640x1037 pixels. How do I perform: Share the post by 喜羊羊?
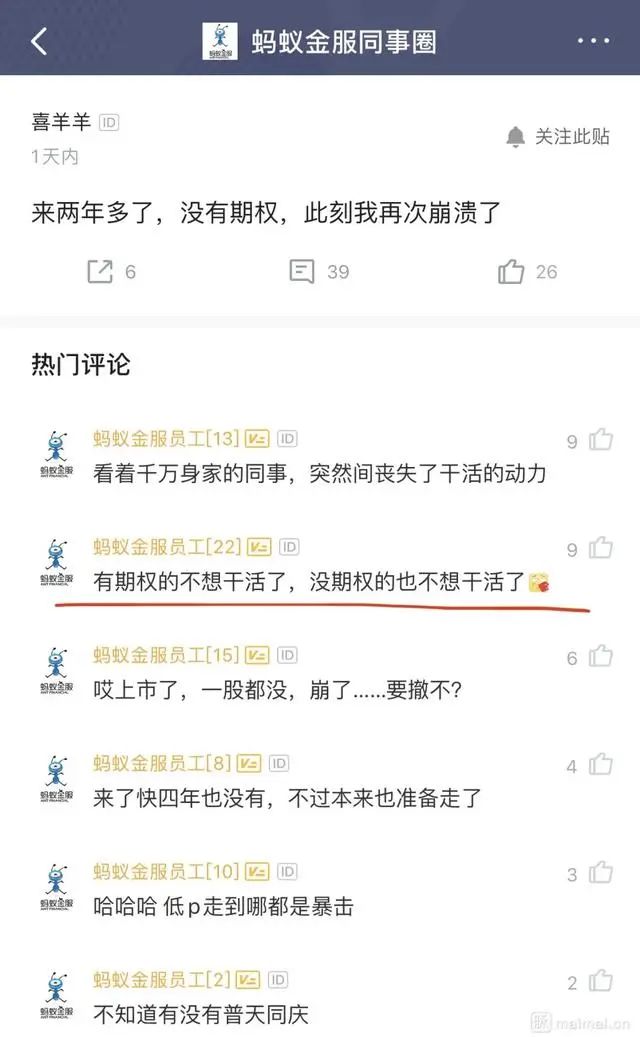pyautogui.click(x=100, y=271)
